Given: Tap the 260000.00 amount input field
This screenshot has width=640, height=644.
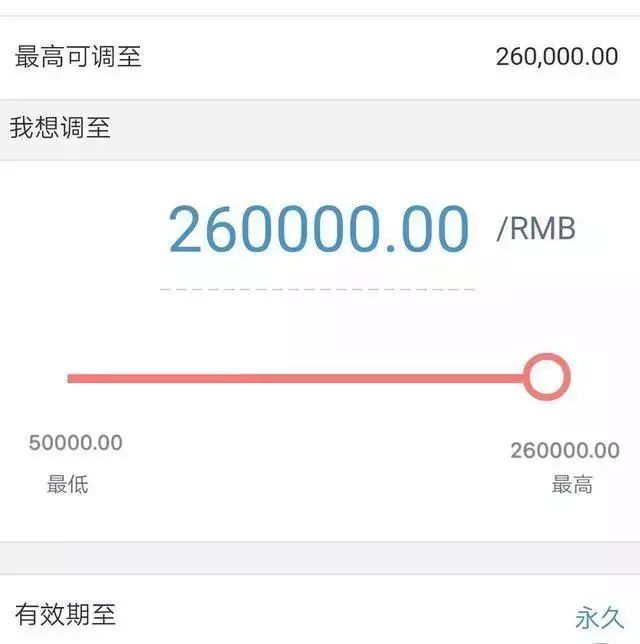Looking at the screenshot, I should click(x=318, y=230).
